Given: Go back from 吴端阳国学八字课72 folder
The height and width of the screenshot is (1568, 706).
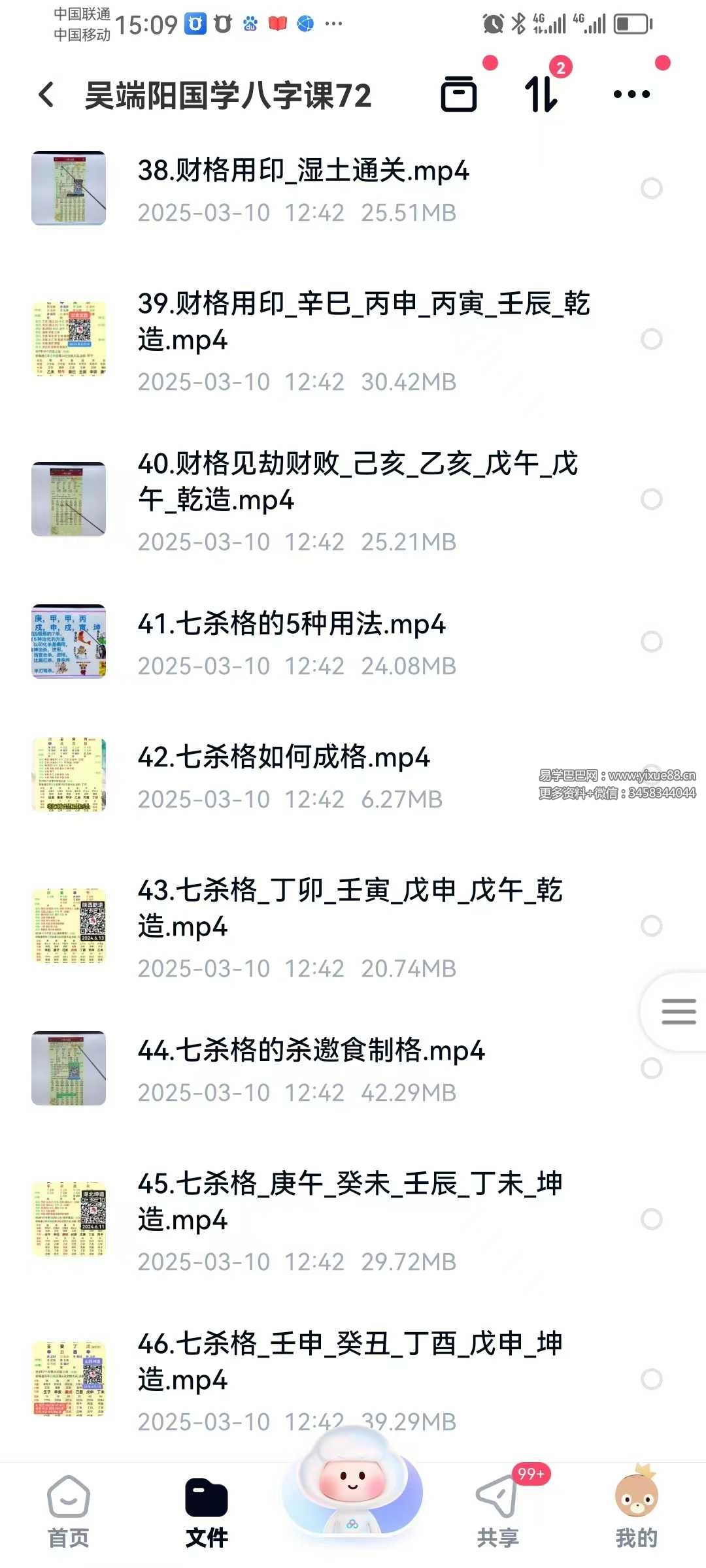Looking at the screenshot, I should coord(46,95).
